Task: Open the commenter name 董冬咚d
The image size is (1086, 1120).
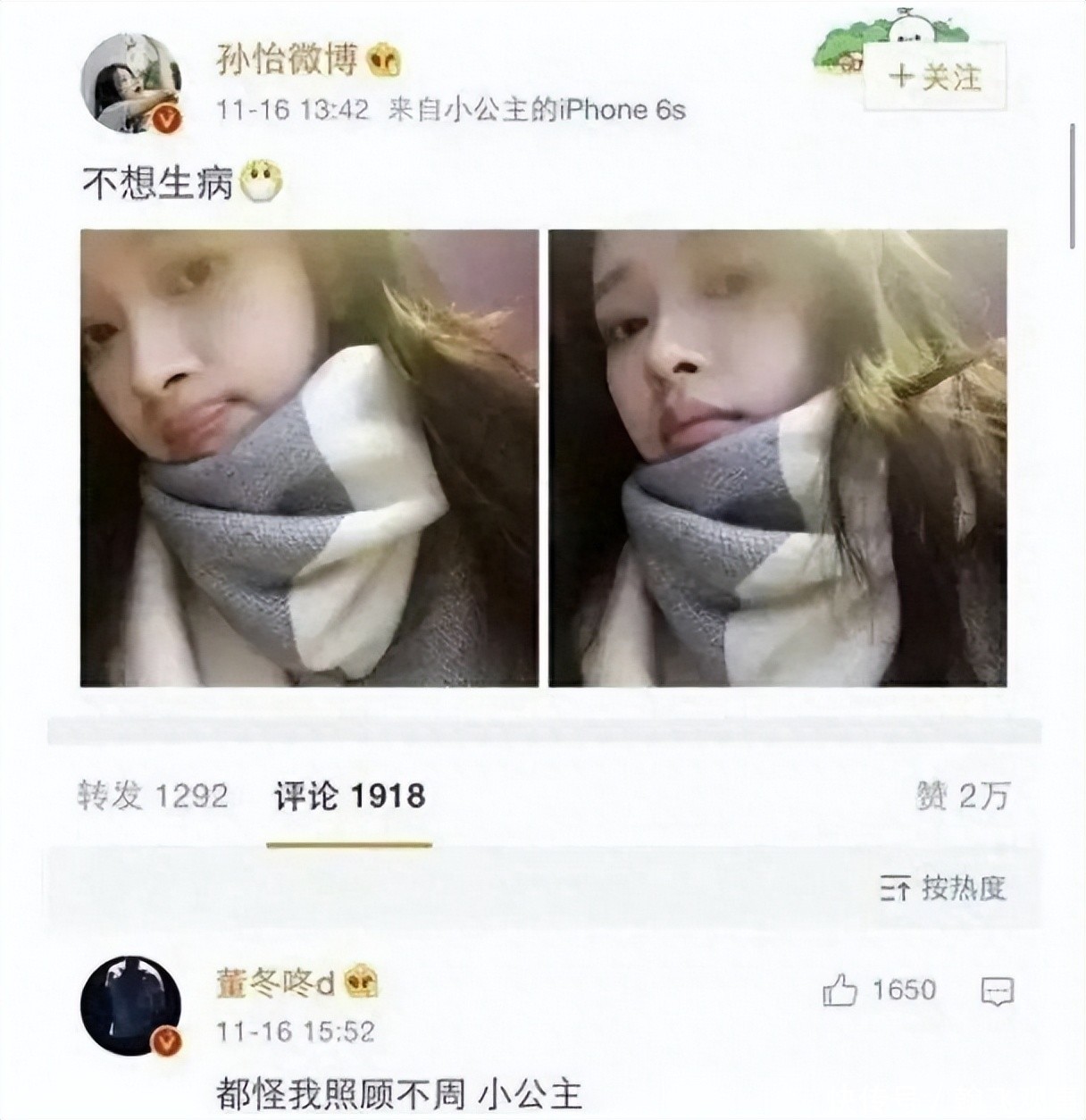Action: click(276, 983)
